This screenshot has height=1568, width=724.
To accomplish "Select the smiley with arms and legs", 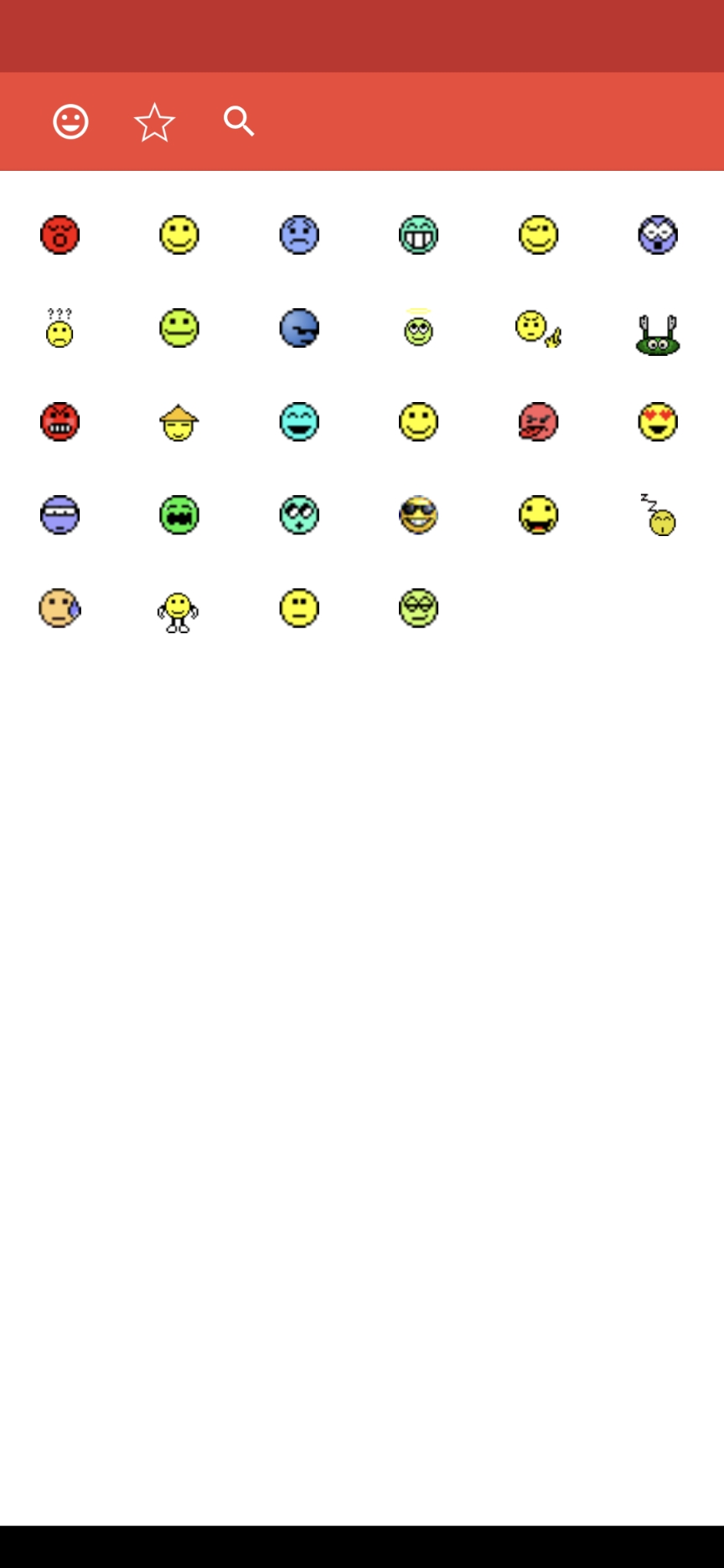I will pos(178,611).
